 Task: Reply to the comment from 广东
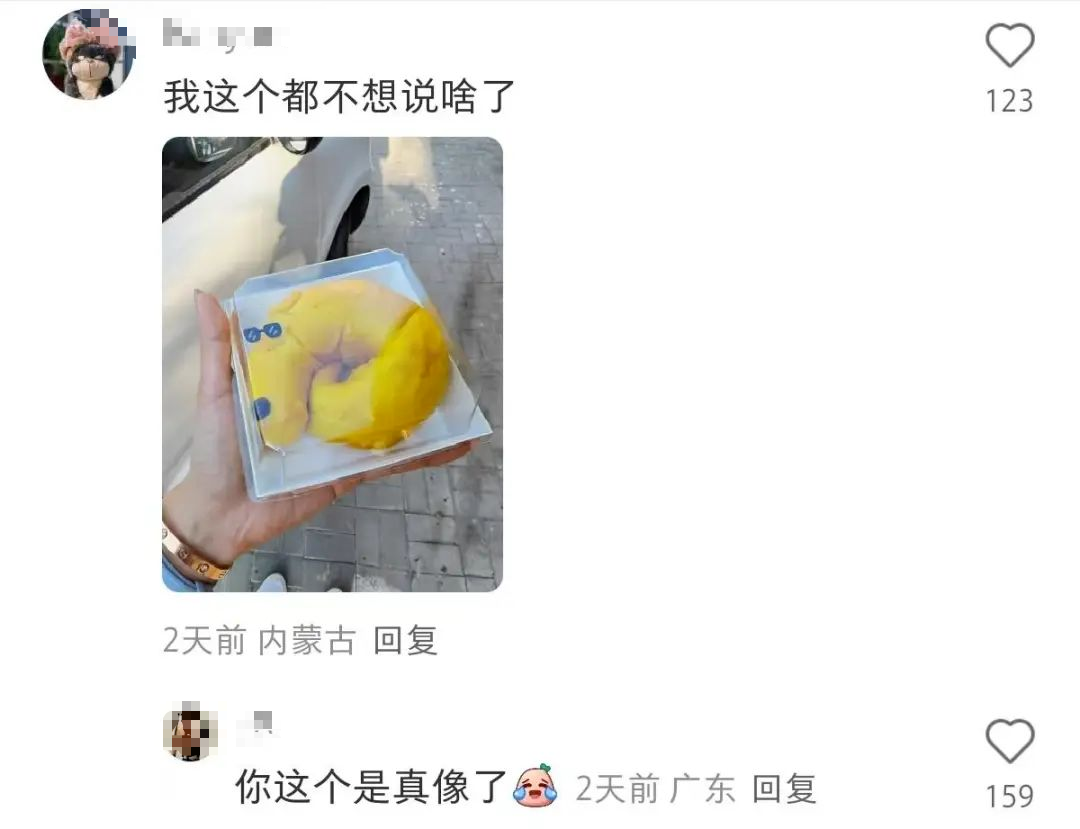coord(784,789)
